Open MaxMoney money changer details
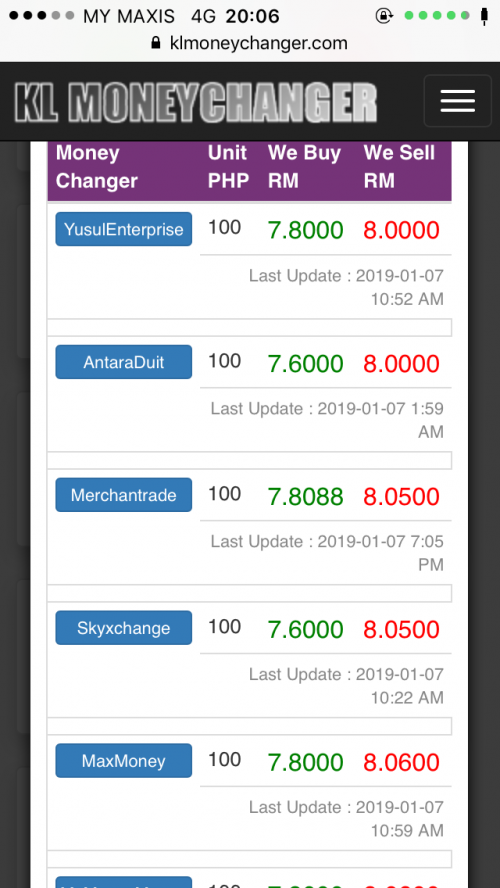 click(x=123, y=761)
